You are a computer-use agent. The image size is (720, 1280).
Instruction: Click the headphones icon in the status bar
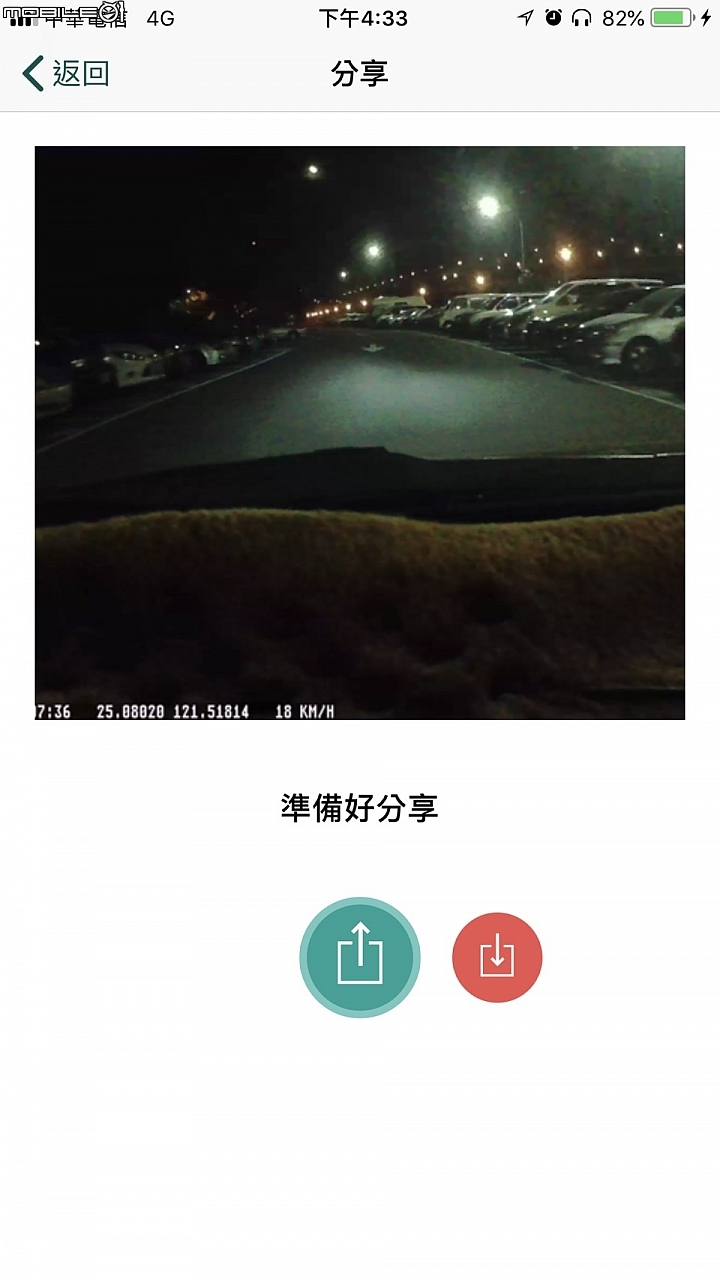581,16
